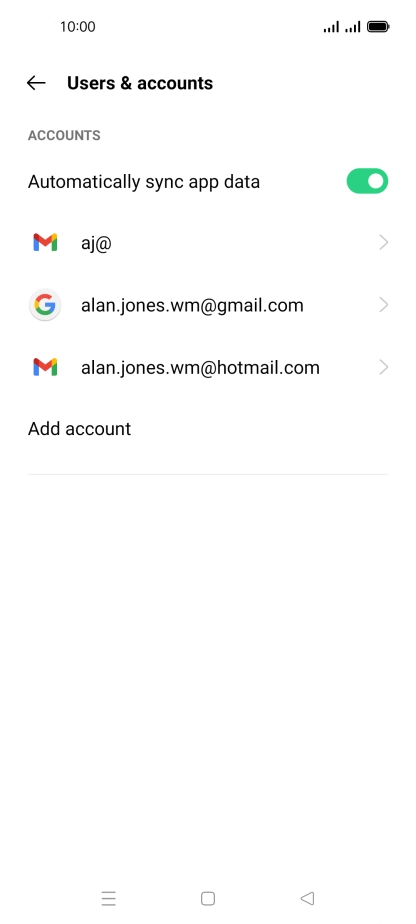Screen dimensions: 416x924
Task: Open alan.jones.wm@gmail.com Google account
Action: pyautogui.click(x=208, y=305)
